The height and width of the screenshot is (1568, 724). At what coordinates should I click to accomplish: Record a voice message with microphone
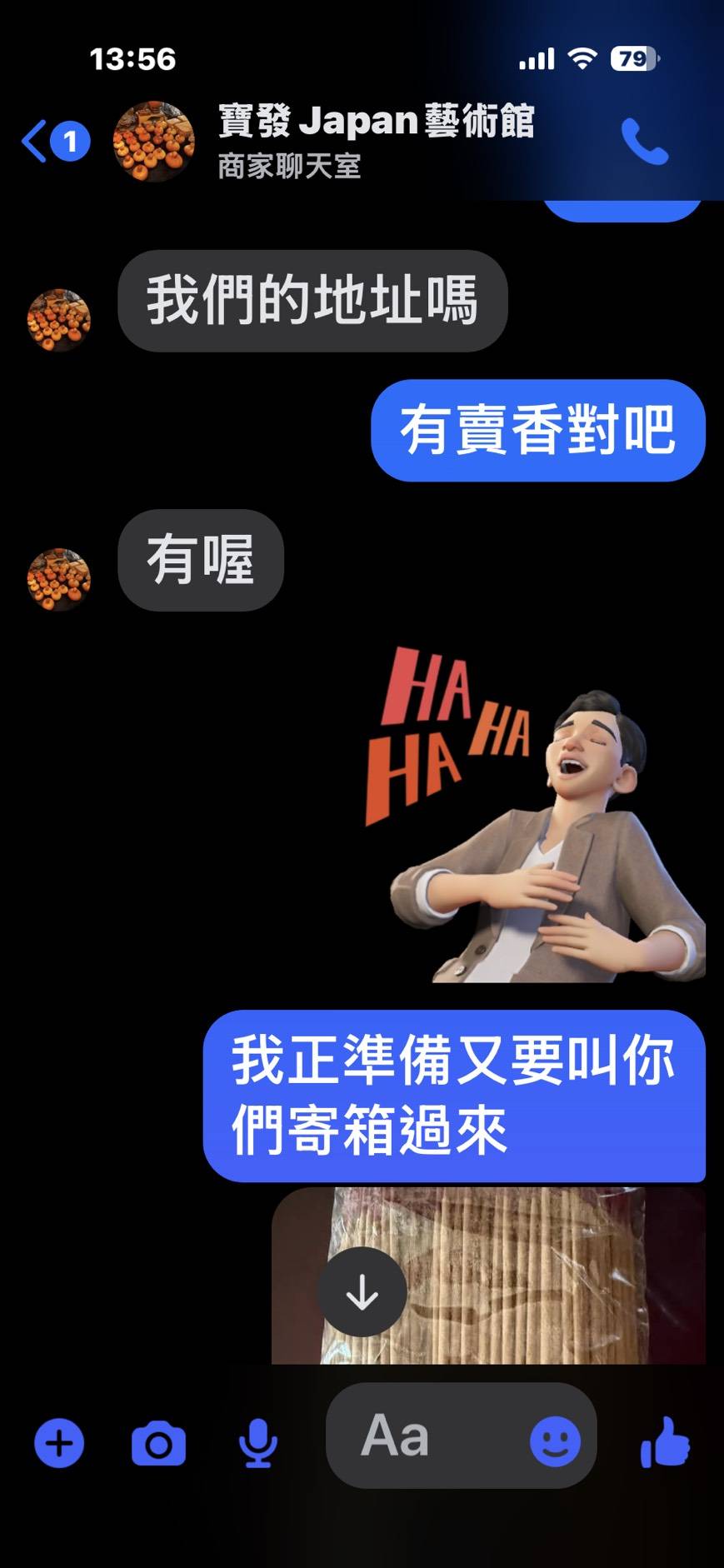(x=257, y=1442)
